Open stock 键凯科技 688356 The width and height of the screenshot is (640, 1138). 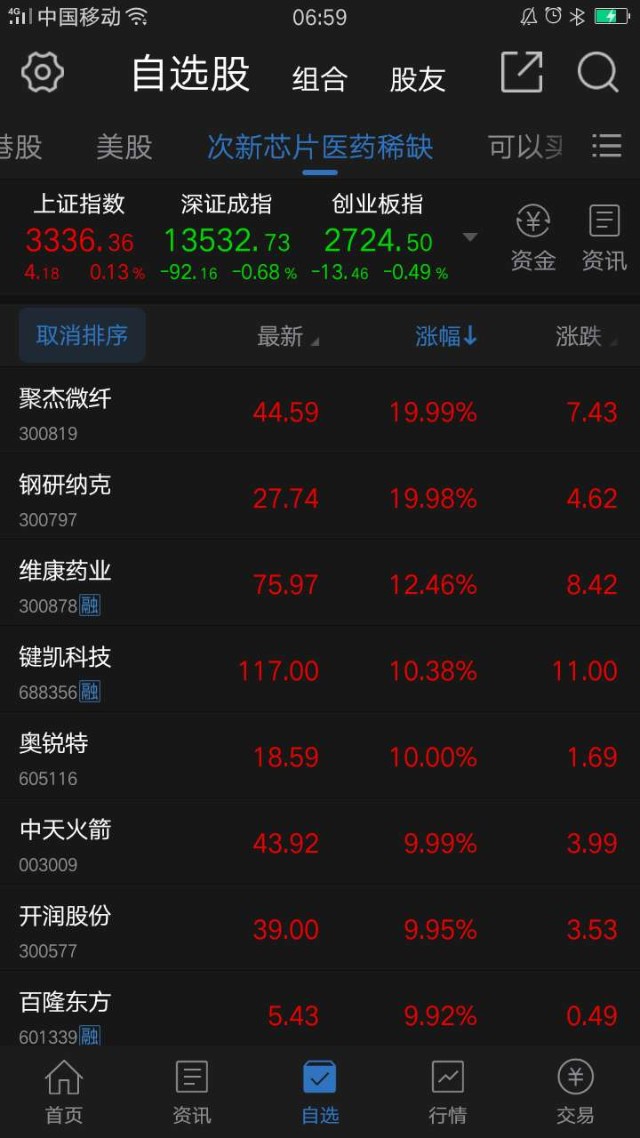pyautogui.click(x=320, y=671)
